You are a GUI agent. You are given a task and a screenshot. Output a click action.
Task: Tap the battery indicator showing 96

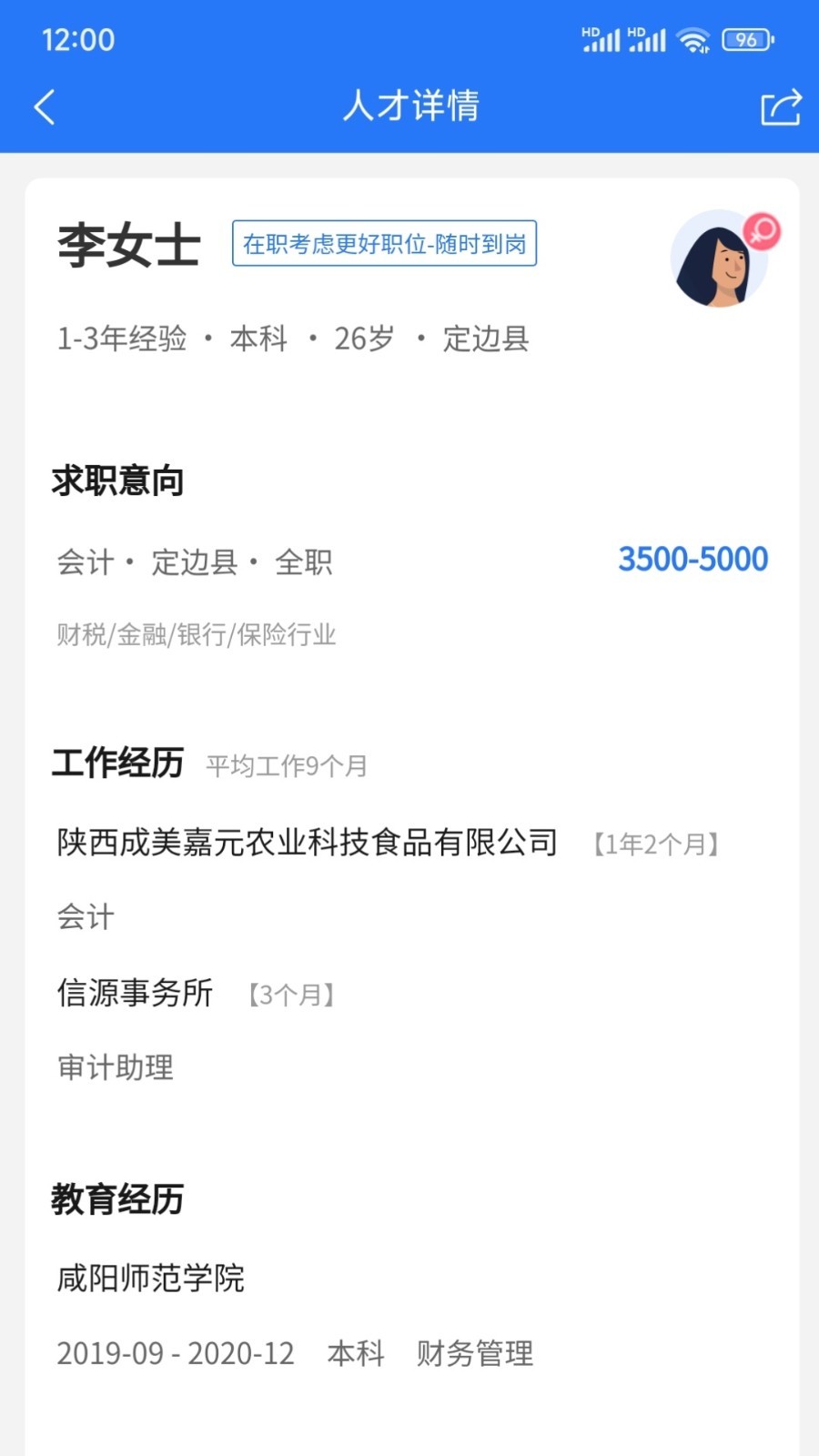743,38
